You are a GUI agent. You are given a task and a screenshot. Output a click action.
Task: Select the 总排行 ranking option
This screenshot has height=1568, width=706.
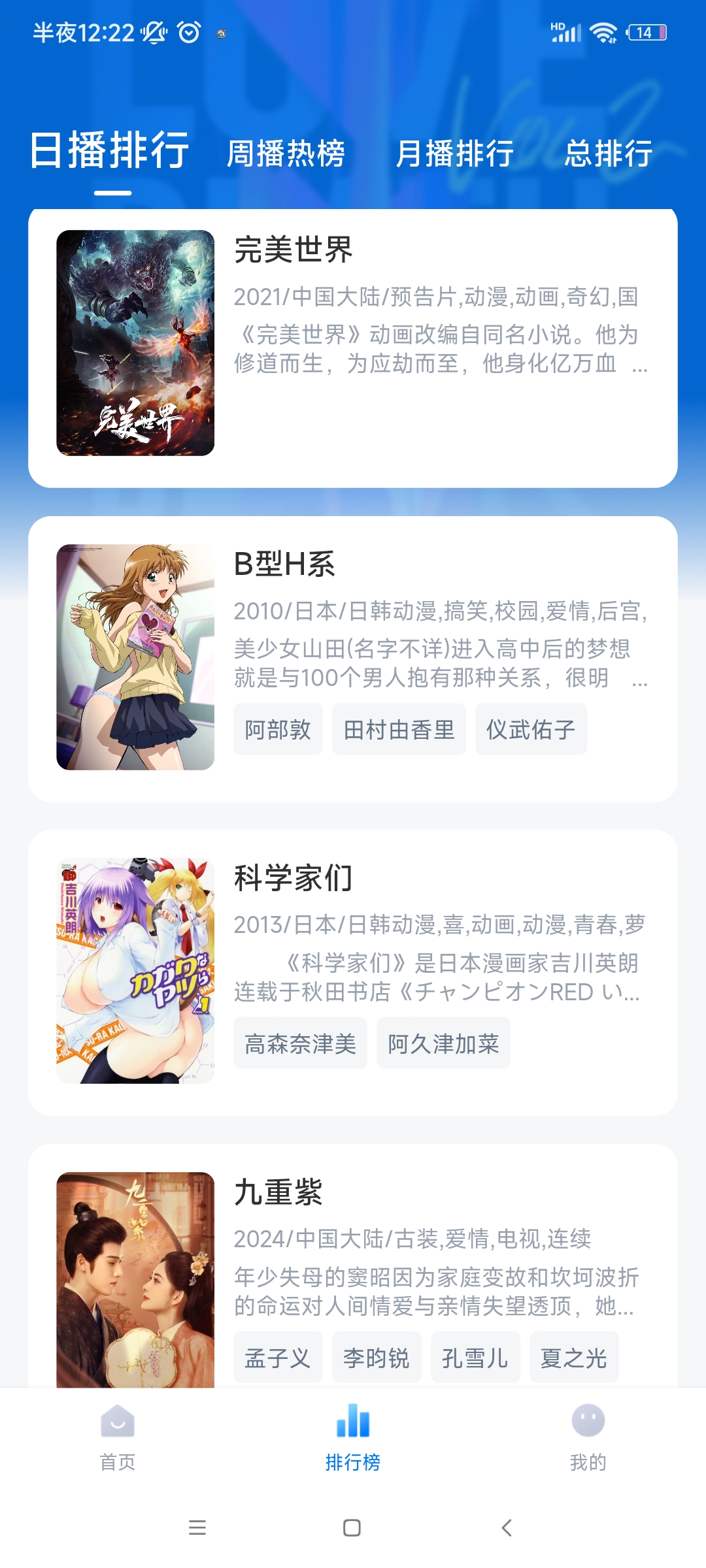pyautogui.click(x=609, y=155)
